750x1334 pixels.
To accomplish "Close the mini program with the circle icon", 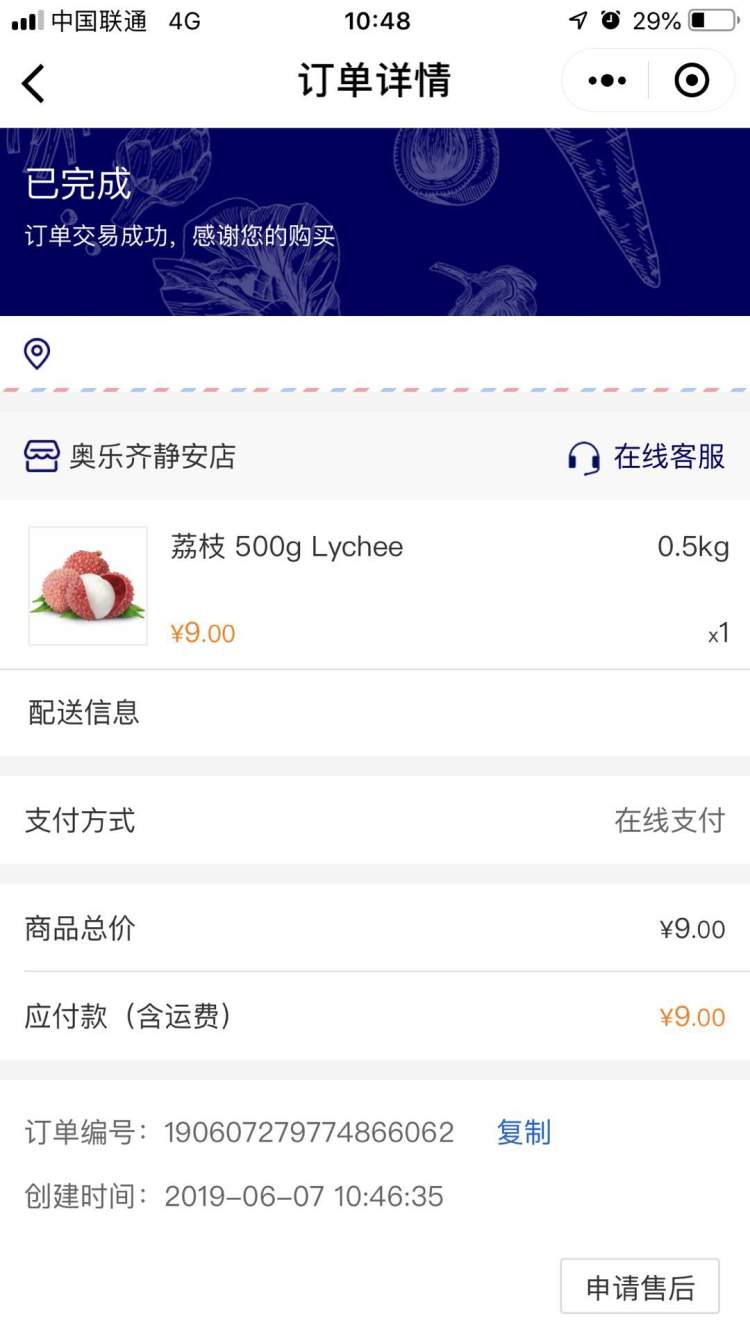I will point(691,81).
